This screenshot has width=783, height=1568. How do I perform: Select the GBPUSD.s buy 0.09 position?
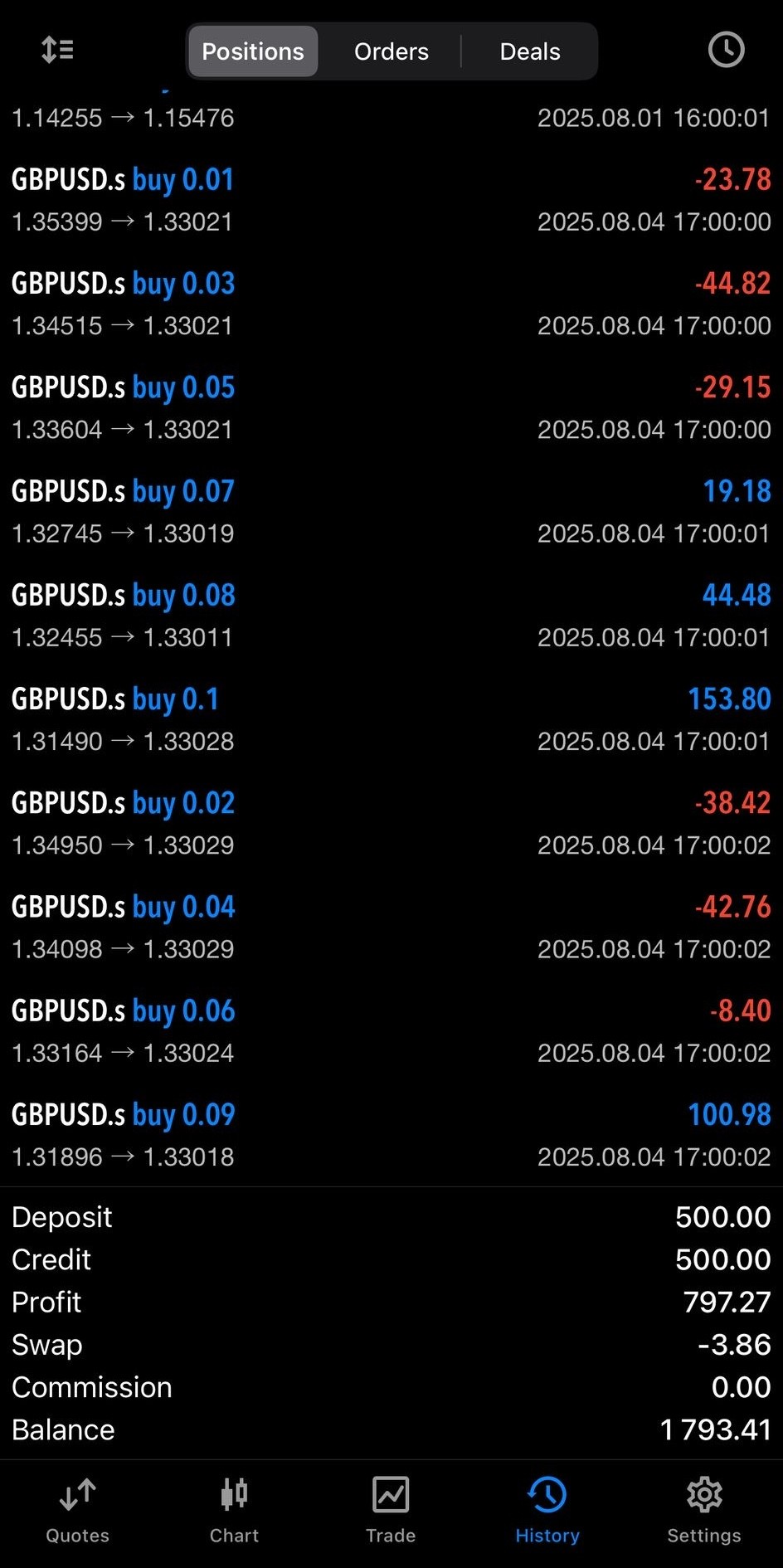click(391, 1134)
